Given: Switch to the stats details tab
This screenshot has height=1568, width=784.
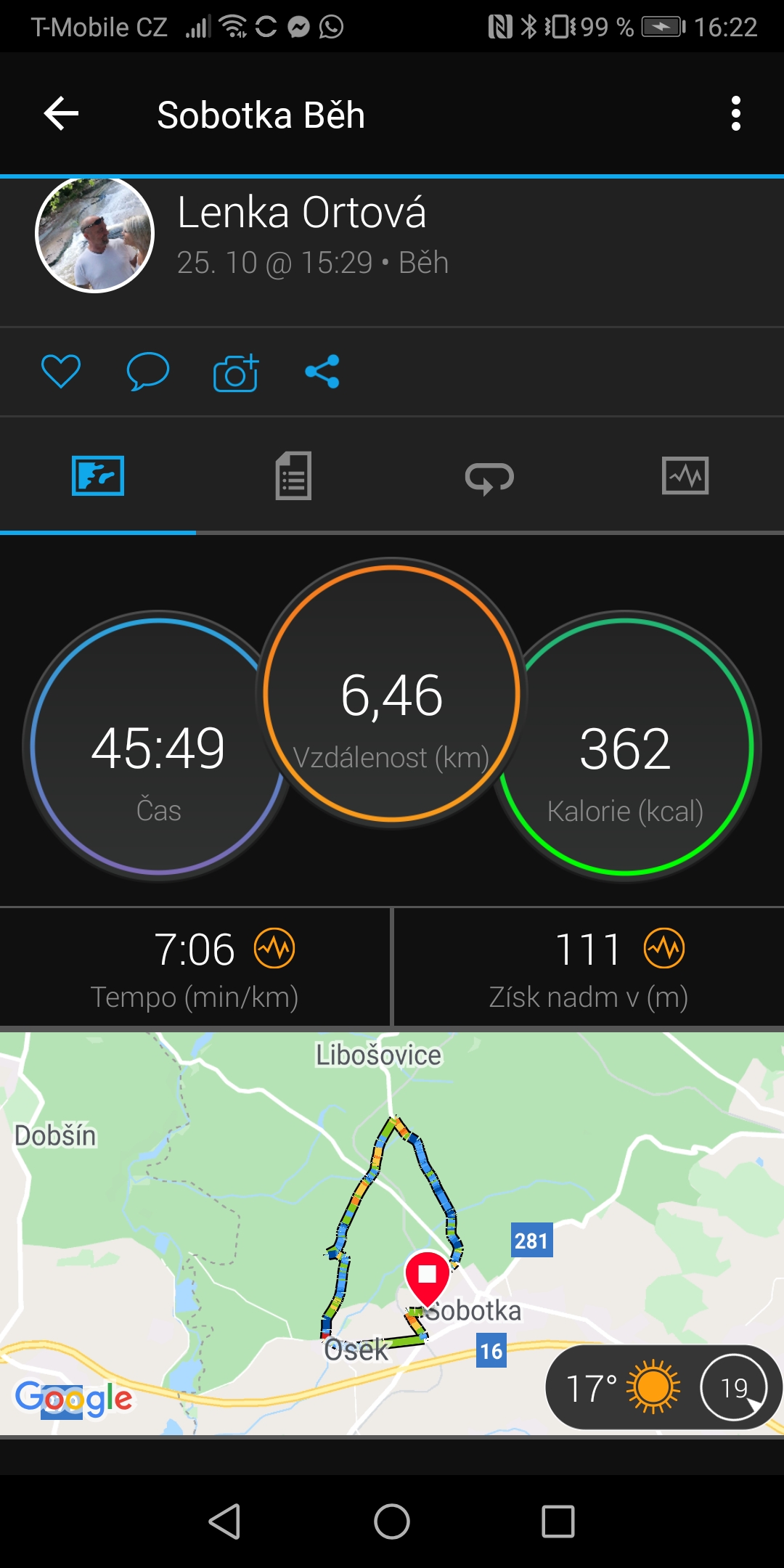Looking at the screenshot, I should coord(293,475).
